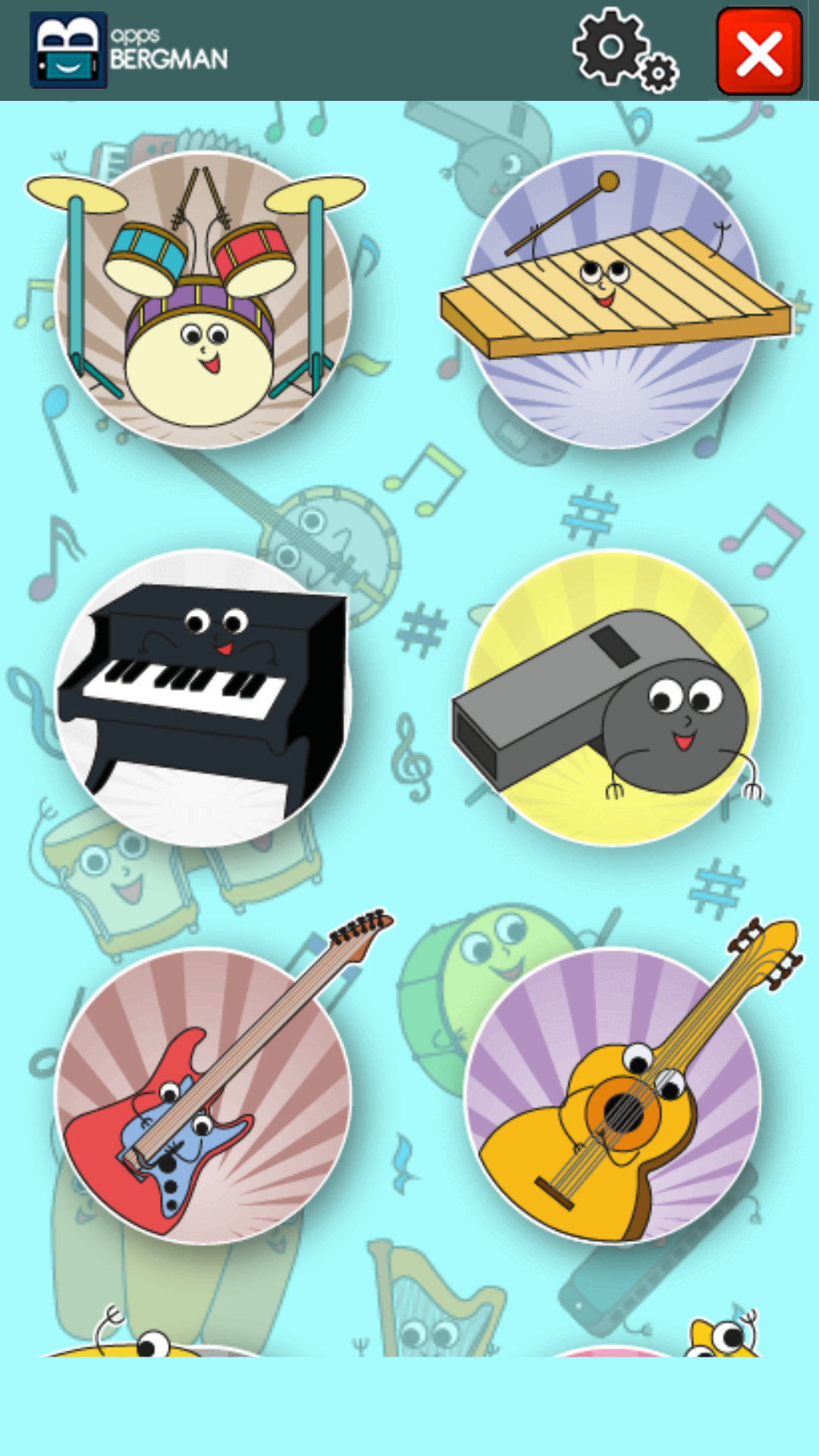Viewport: 819px width, 1456px height.
Task: Open the yellow acoustic guitar
Action: pos(613,1096)
